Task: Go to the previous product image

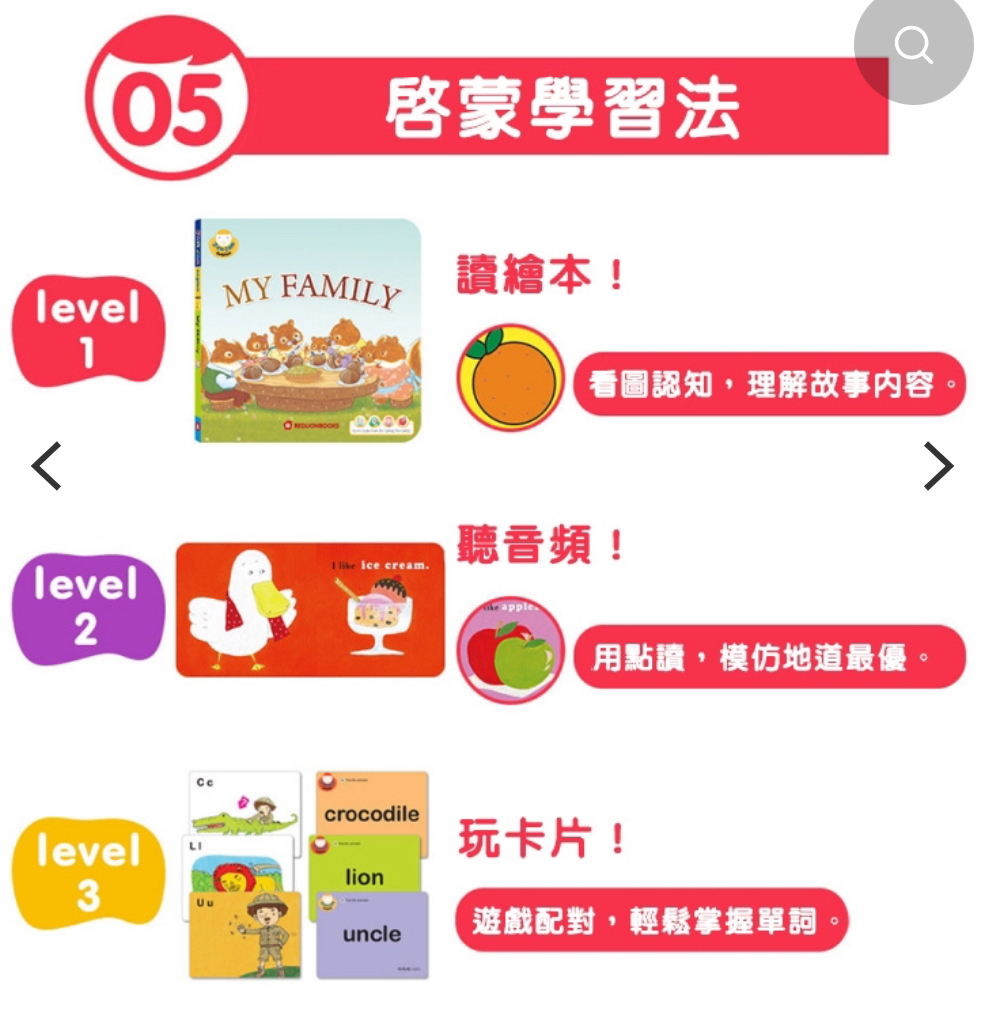Action: pyautogui.click(x=46, y=466)
